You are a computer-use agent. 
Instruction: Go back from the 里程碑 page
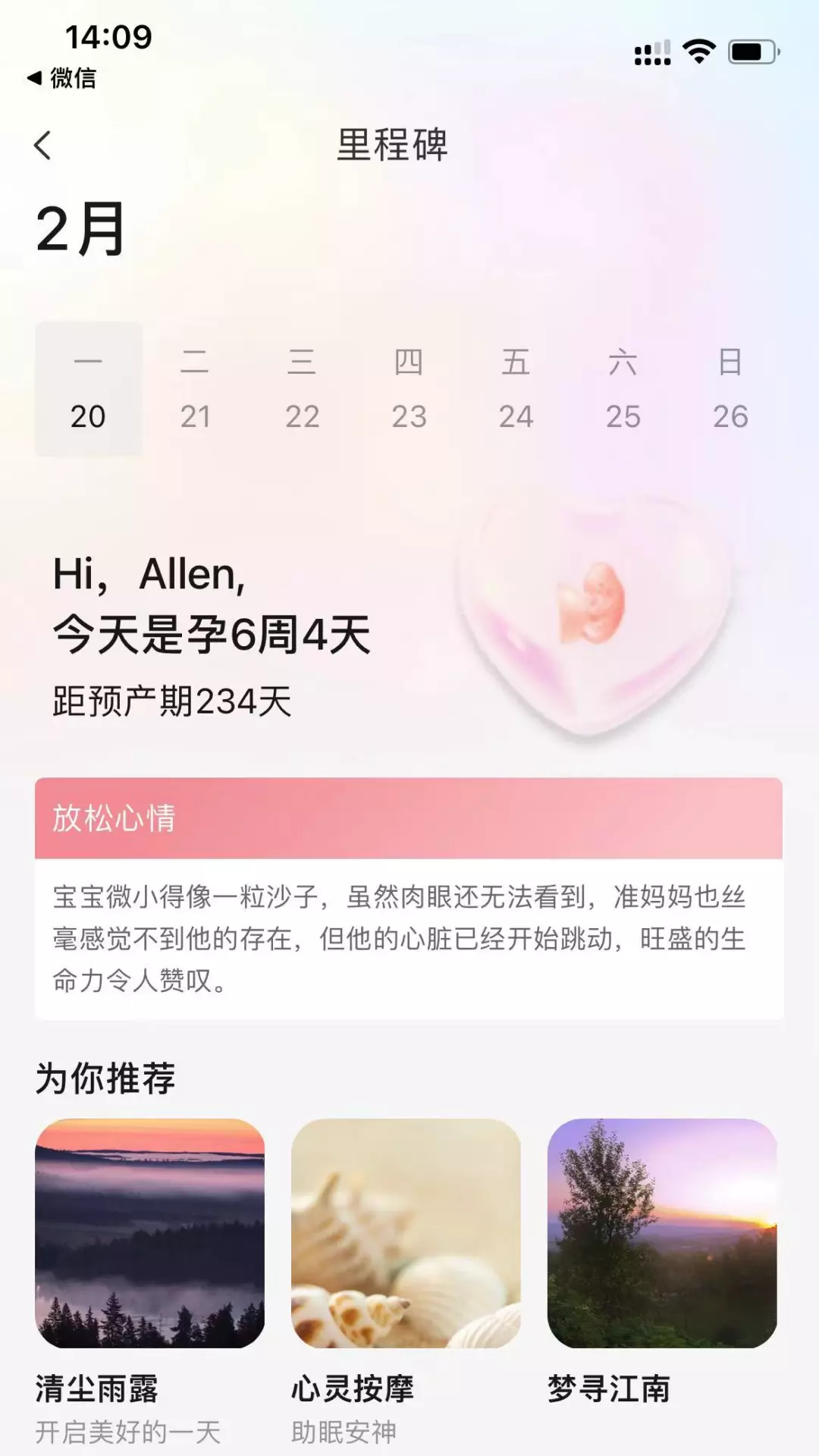(x=42, y=145)
